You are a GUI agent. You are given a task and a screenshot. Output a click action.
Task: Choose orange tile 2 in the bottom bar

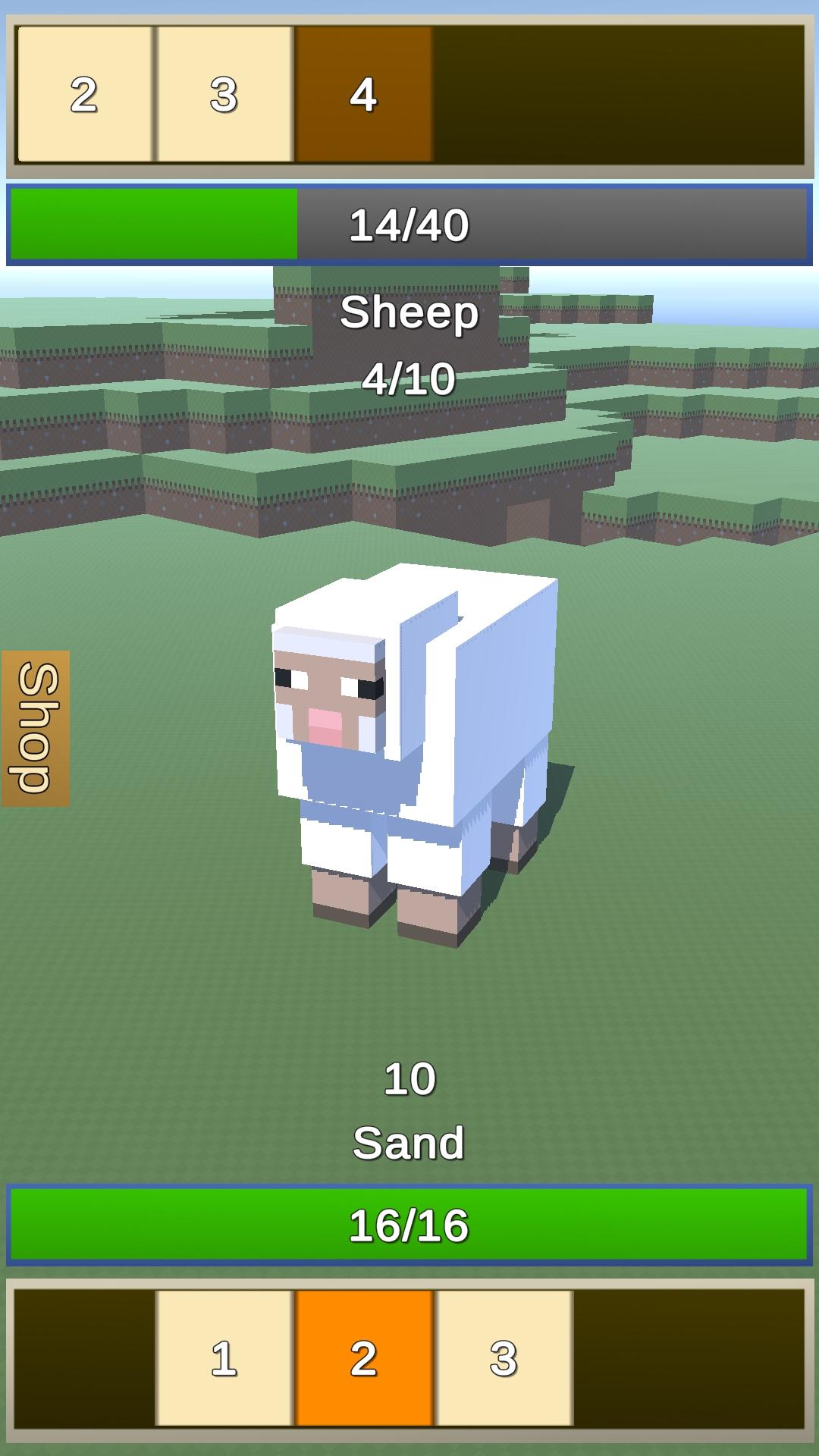[x=364, y=1358]
